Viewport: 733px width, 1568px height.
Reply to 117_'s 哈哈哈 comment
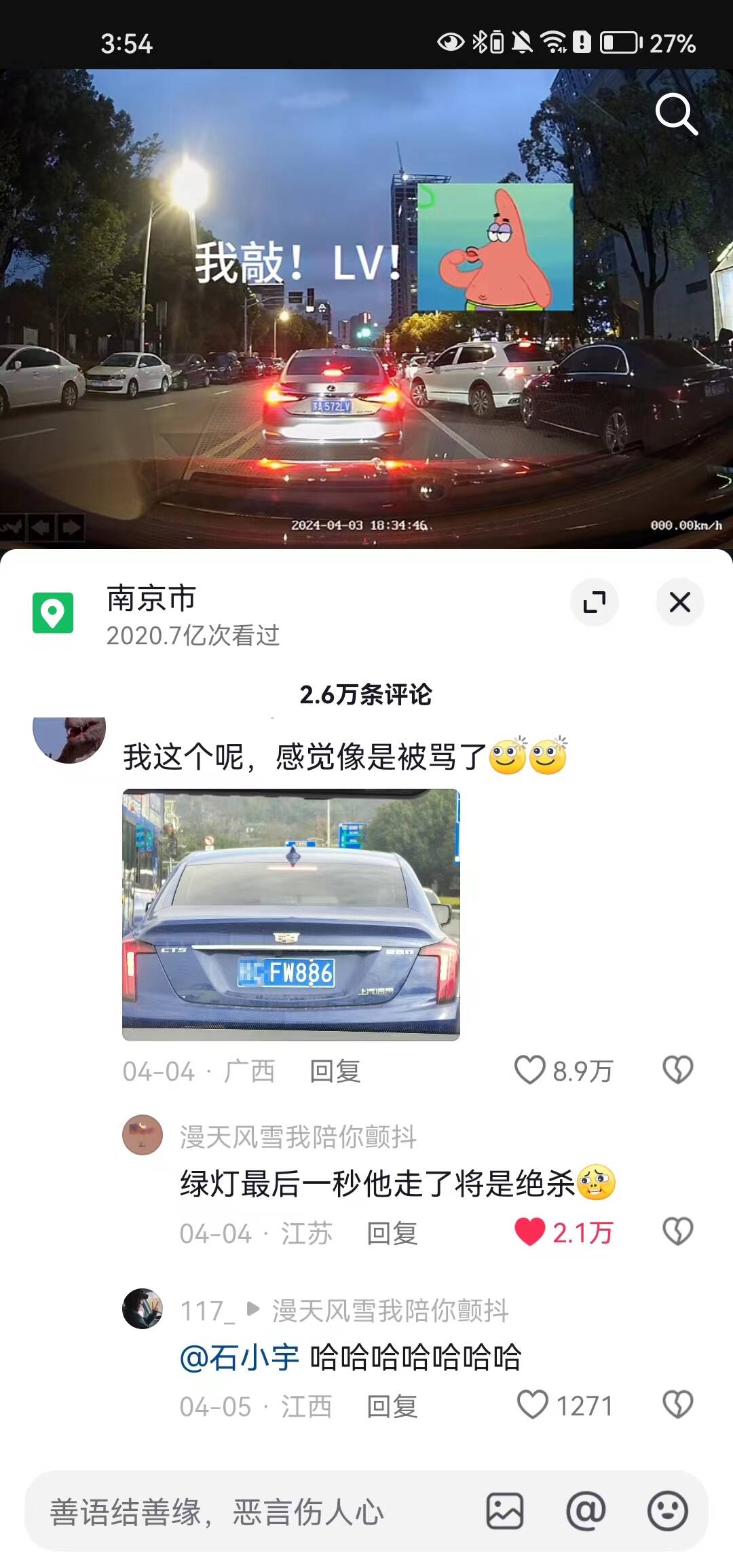point(392,1406)
